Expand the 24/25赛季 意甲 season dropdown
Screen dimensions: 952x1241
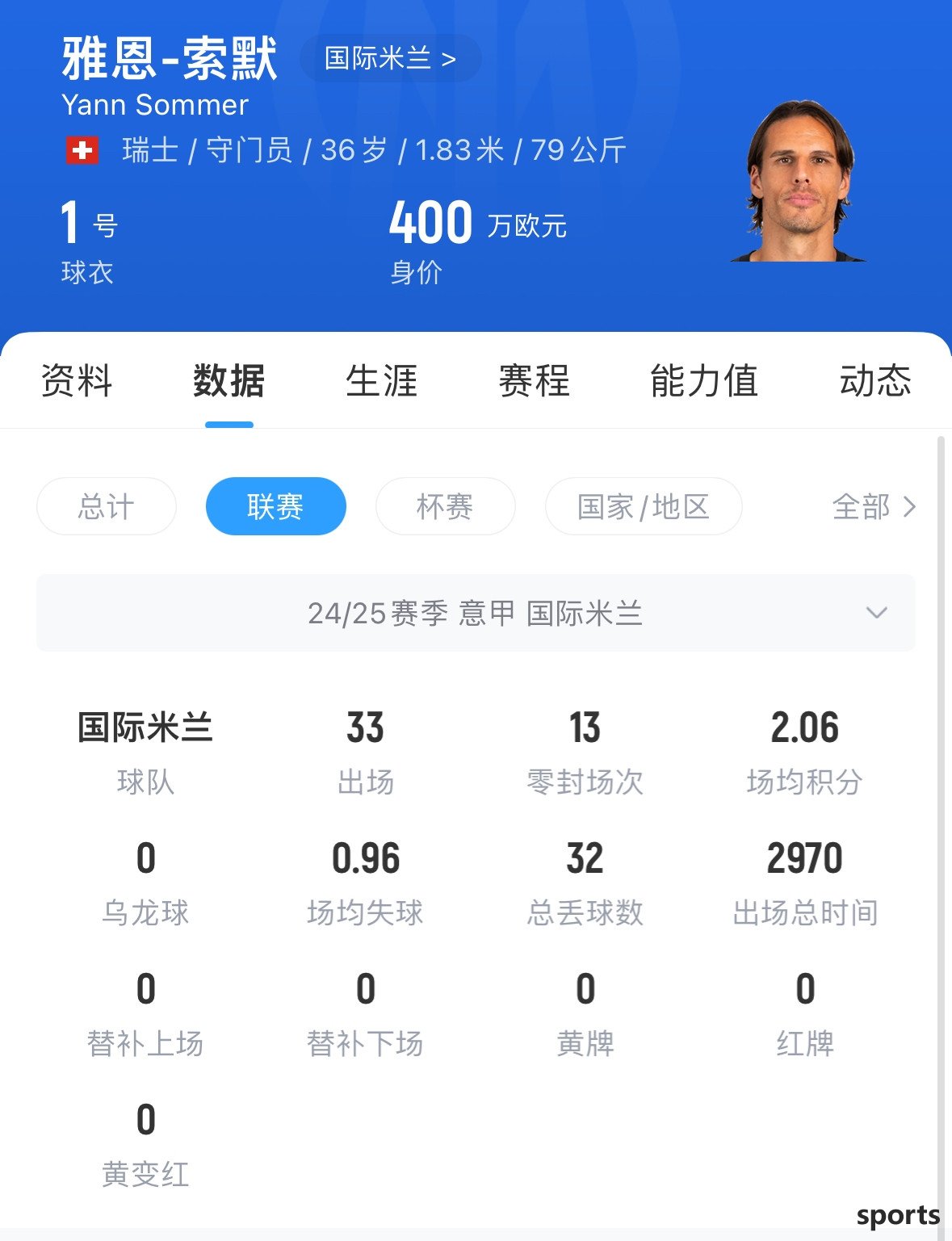click(x=476, y=614)
